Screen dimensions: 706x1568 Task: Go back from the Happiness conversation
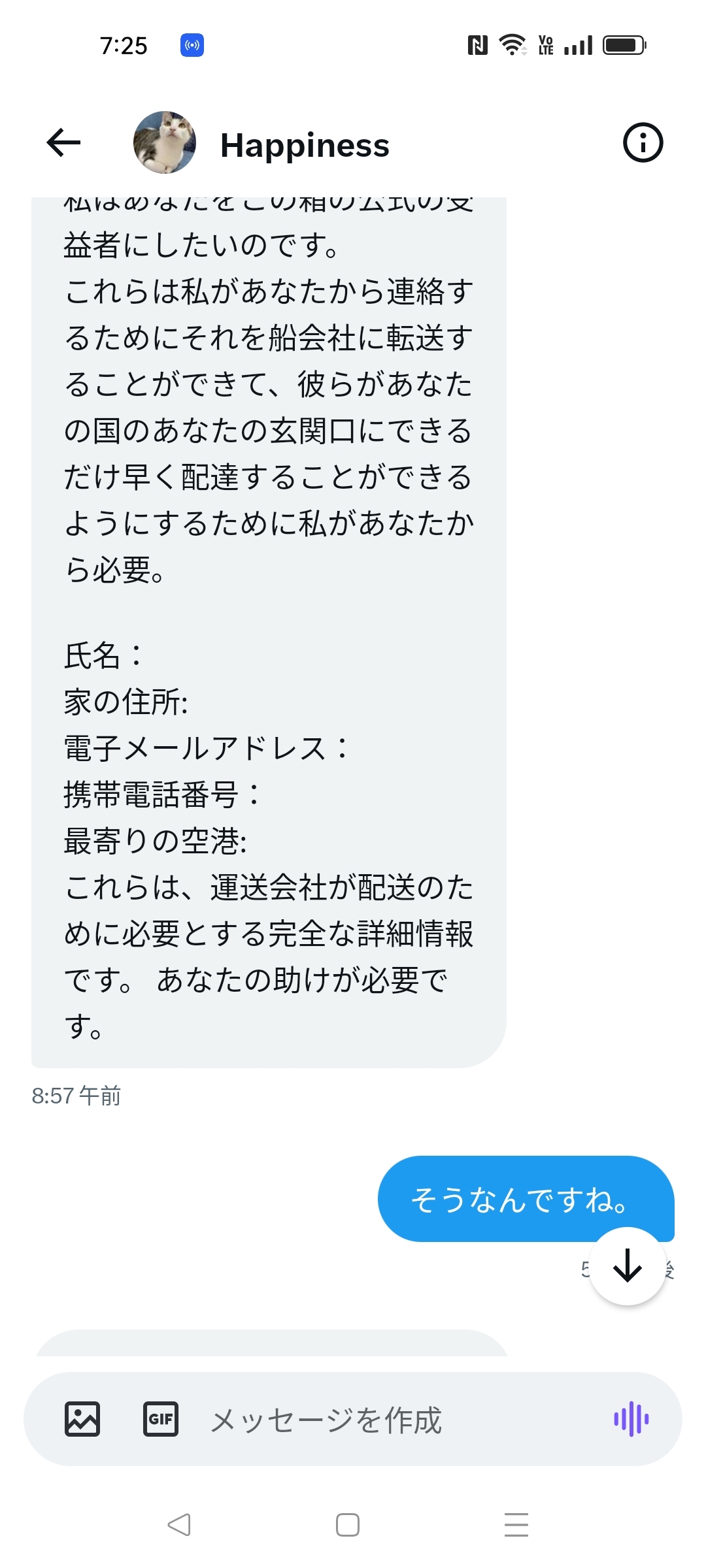tap(63, 142)
